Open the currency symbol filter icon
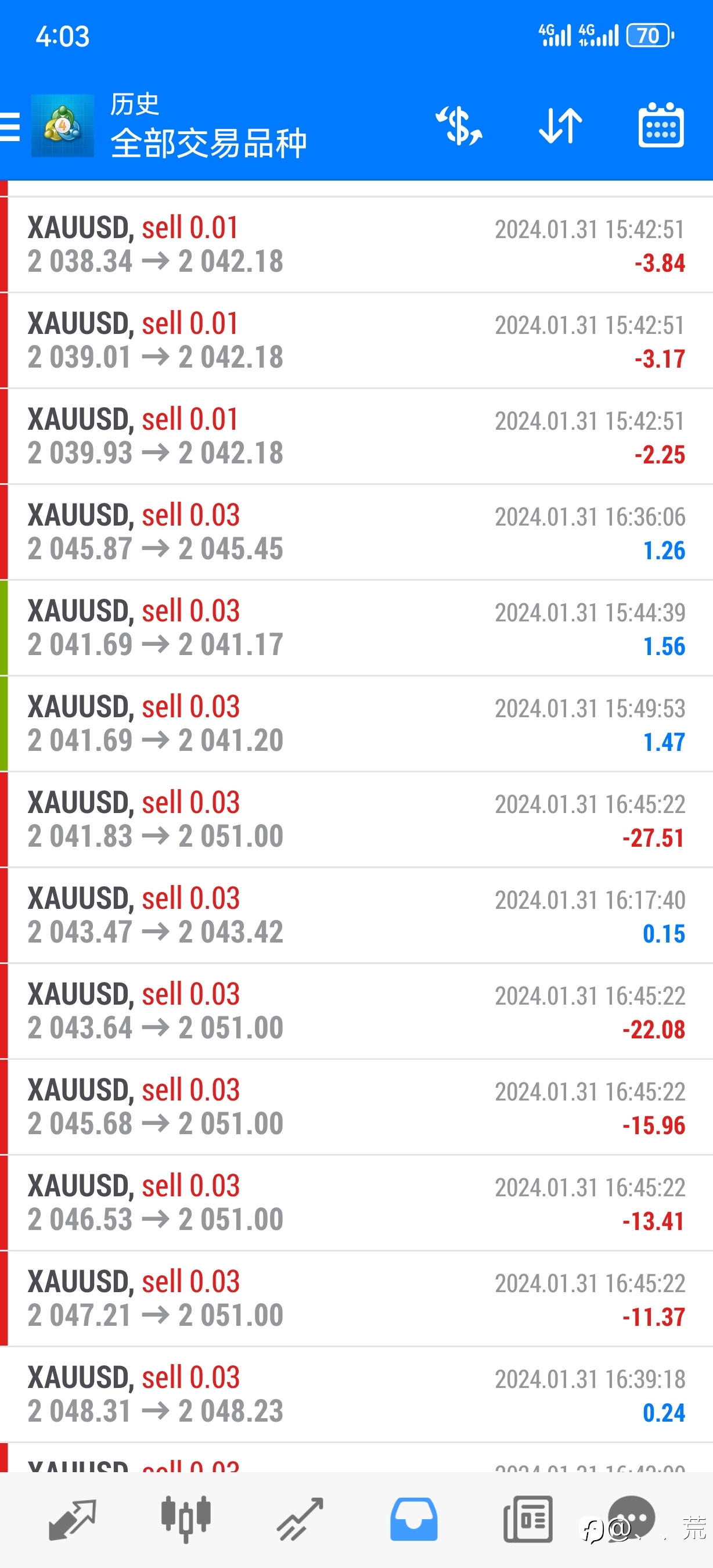This screenshot has width=713, height=1568. point(459,126)
